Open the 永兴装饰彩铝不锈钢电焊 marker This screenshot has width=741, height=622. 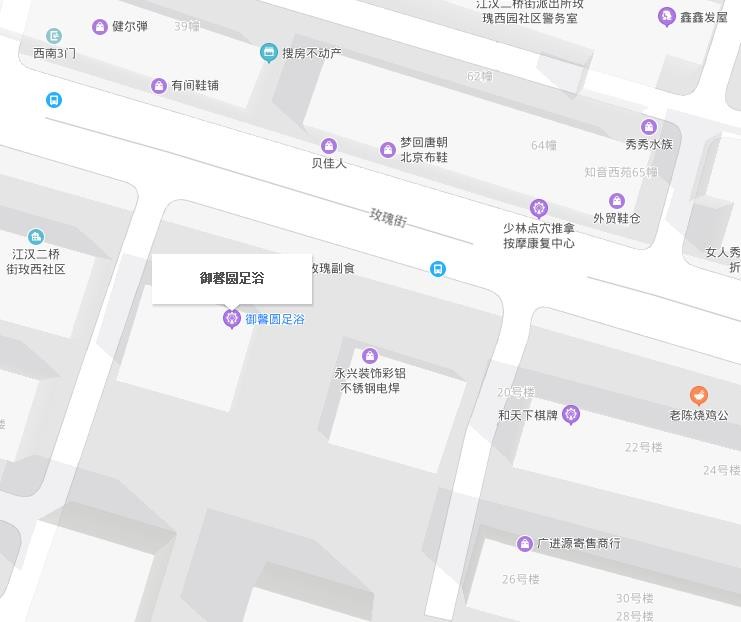[369, 356]
